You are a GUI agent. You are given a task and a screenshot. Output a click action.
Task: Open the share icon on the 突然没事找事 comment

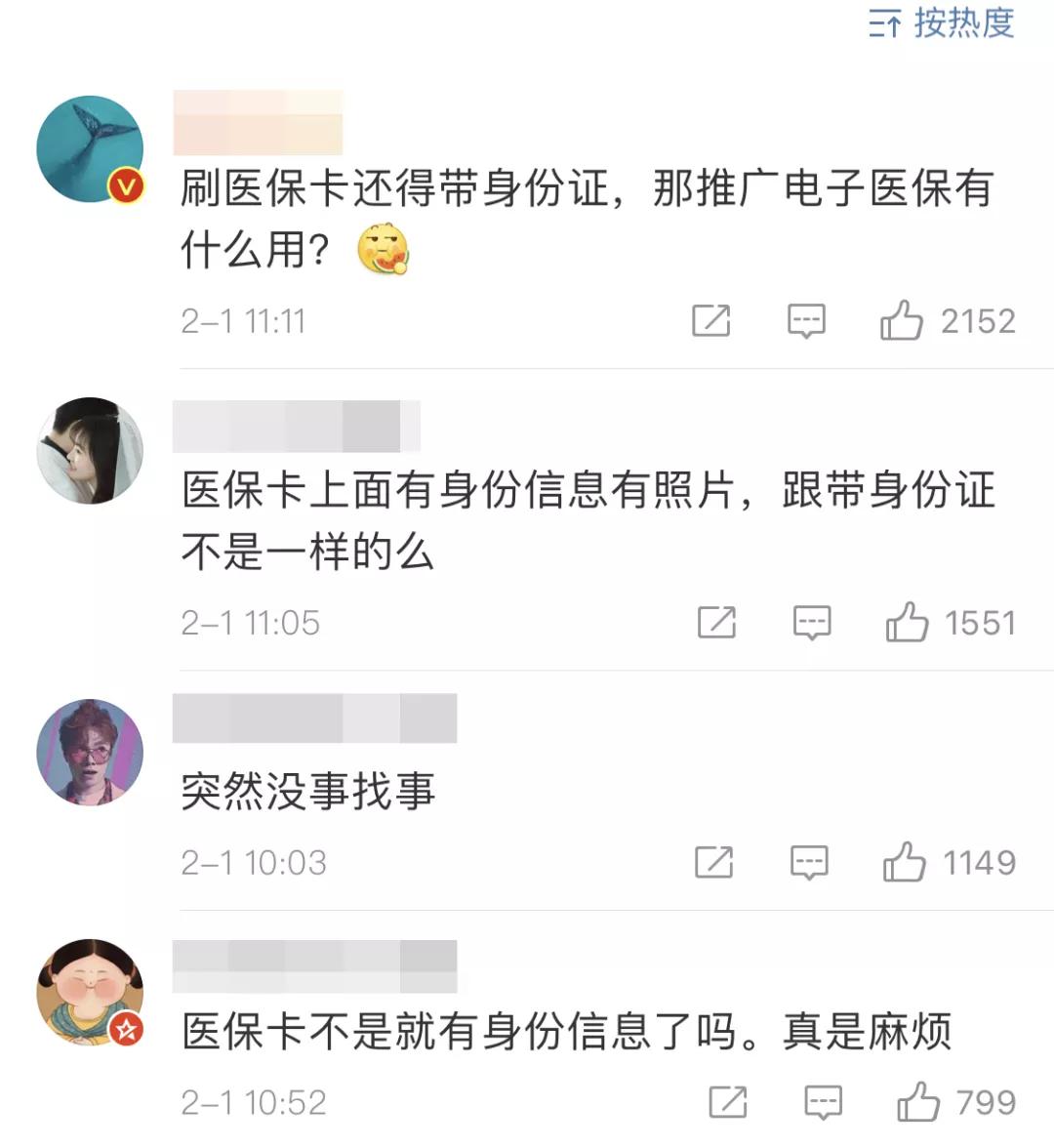(x=712, y=863)
